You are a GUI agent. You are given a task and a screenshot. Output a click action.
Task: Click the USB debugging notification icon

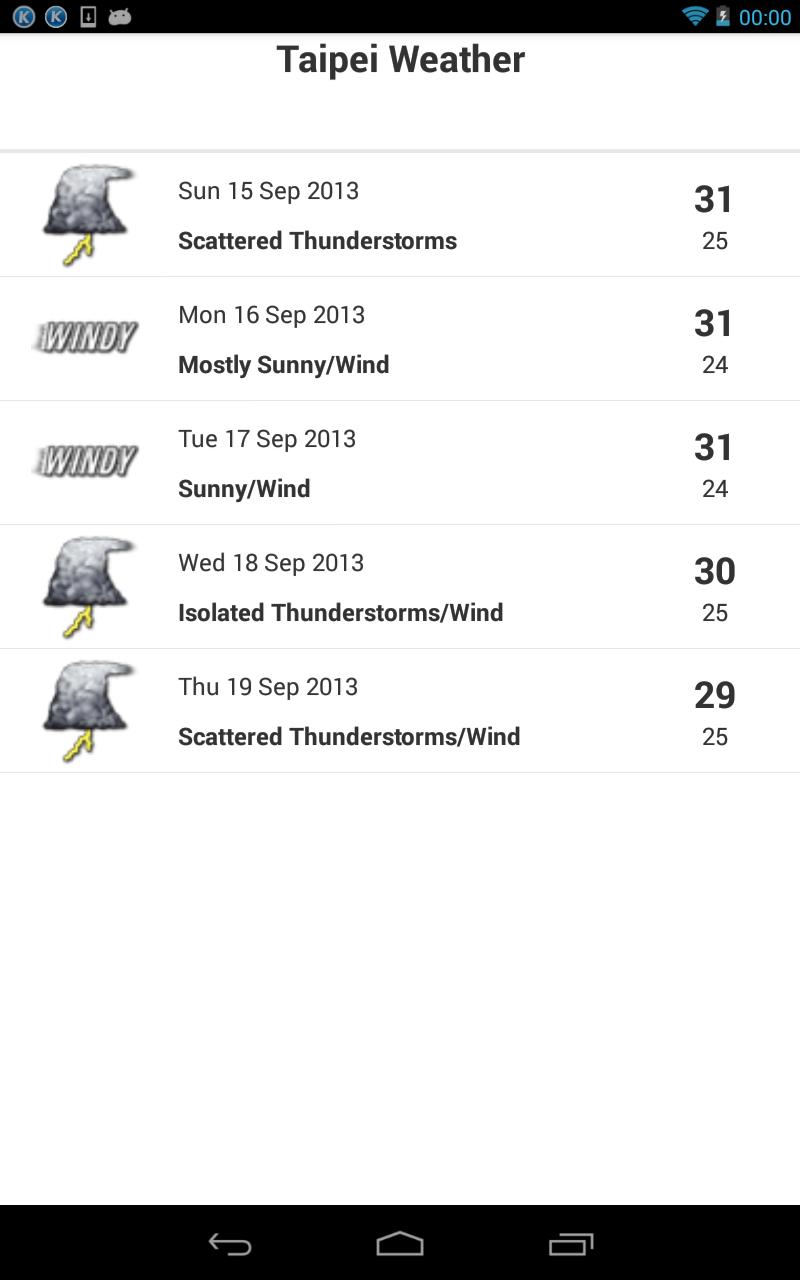tap(88, 16)
